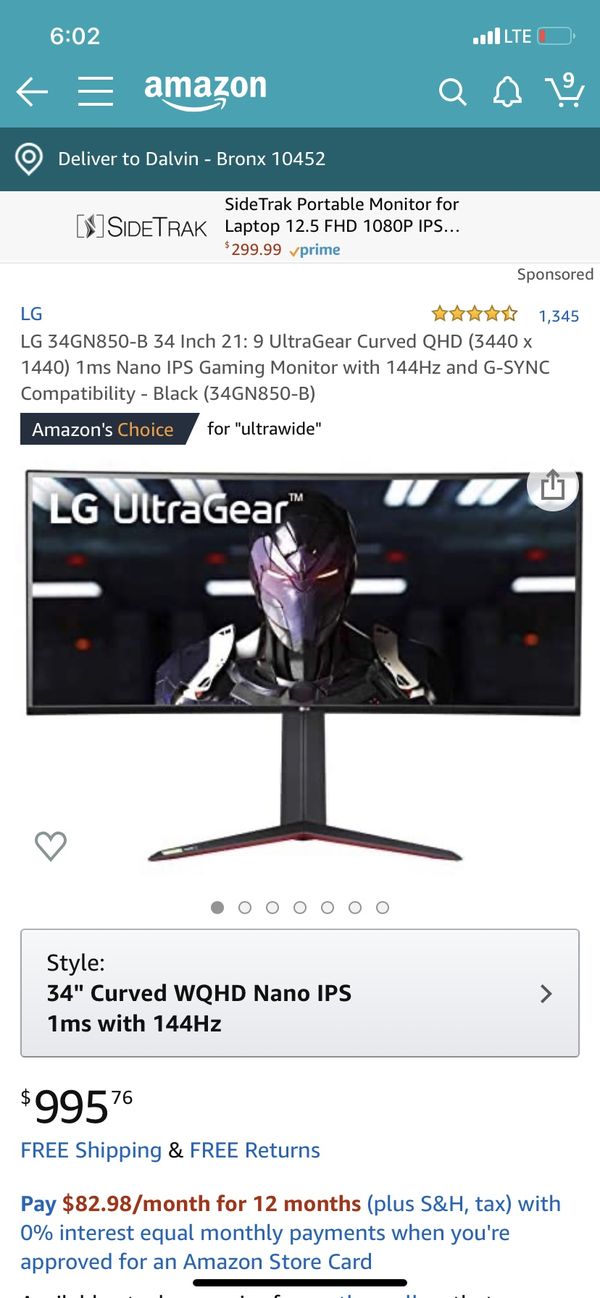Expand the Style selection dropdown
The height and width of the screenshot is (1298, 600).
pos(300,993)
